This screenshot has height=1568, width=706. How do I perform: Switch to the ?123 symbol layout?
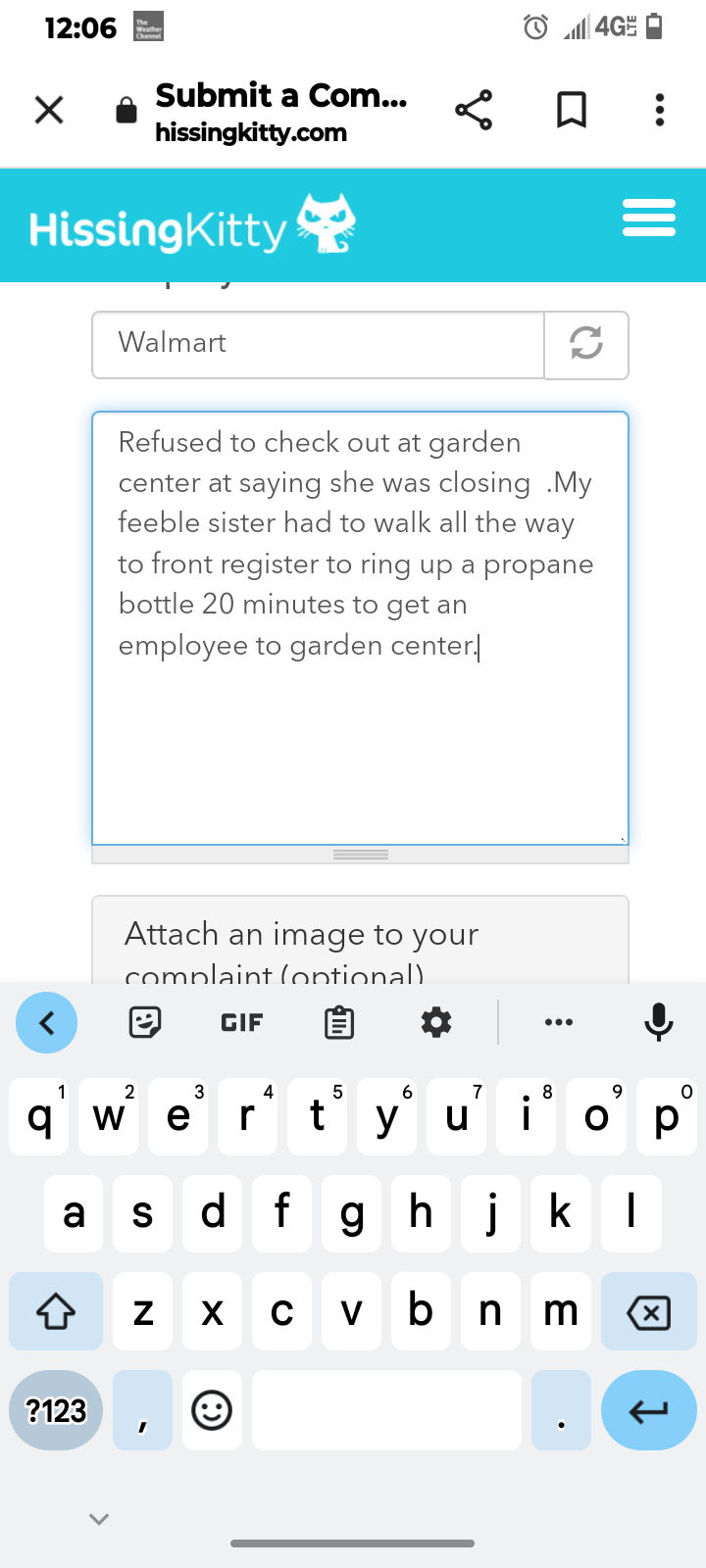55,1410
